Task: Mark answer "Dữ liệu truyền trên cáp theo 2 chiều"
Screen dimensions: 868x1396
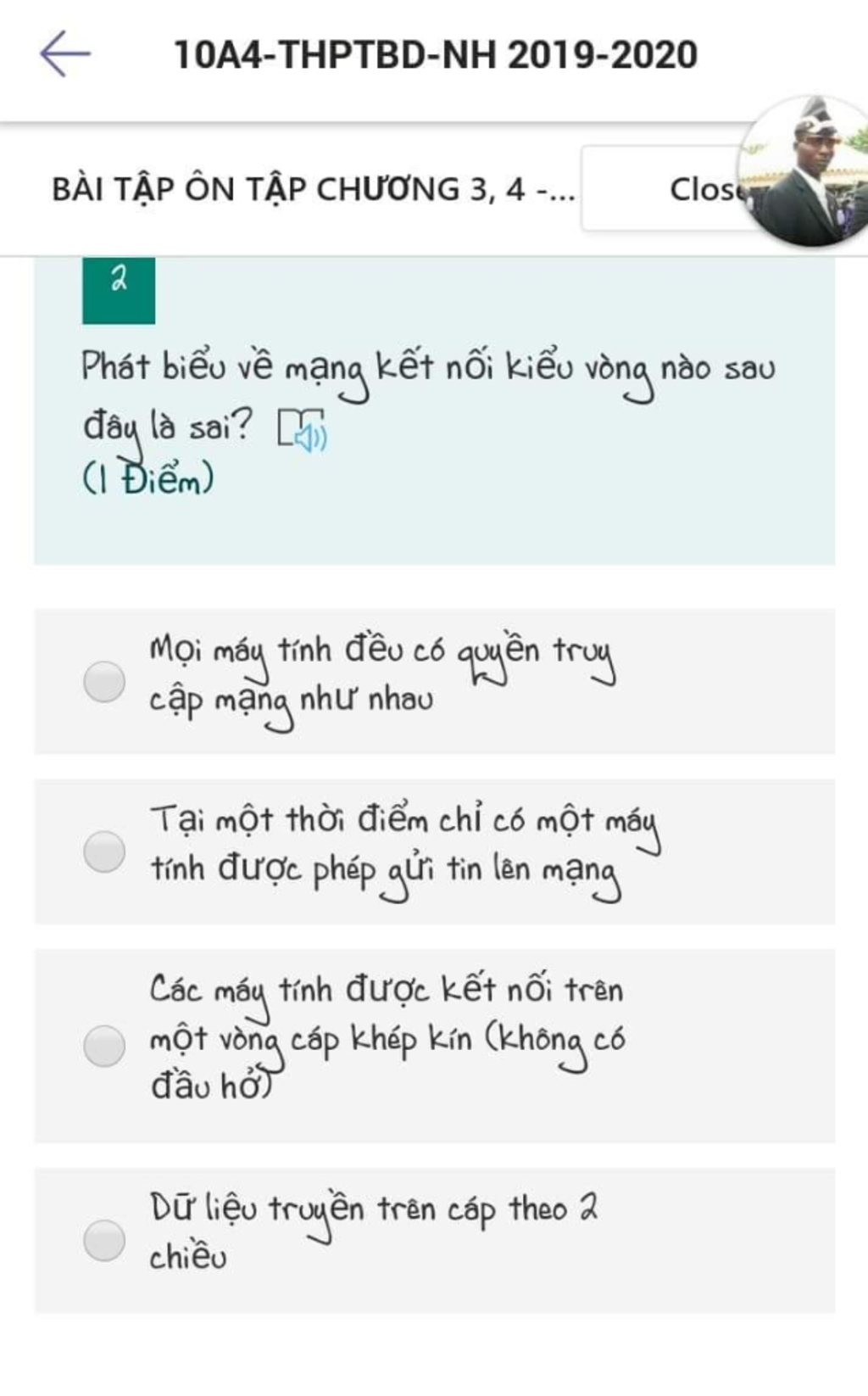Action: tap(104, 1240)
